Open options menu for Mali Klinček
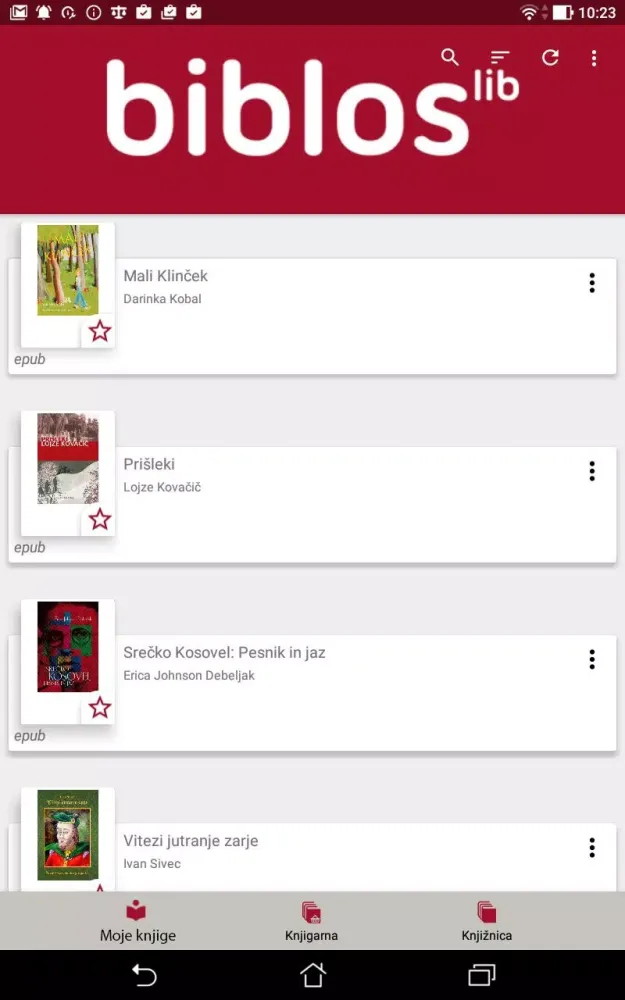 (x=592, y=283)
